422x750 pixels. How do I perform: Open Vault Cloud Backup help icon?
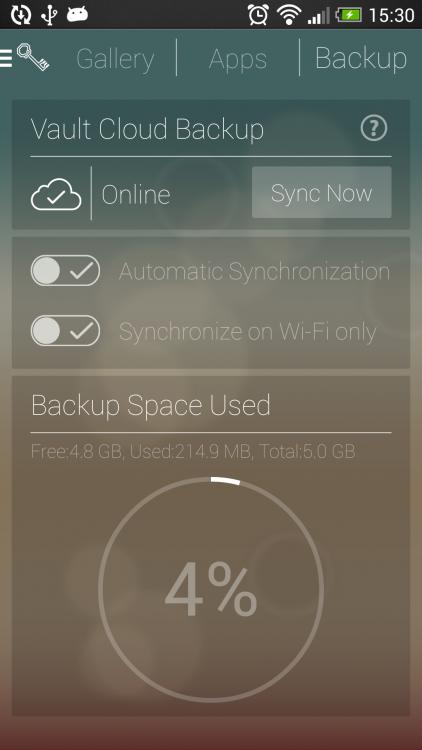[374, 129]
